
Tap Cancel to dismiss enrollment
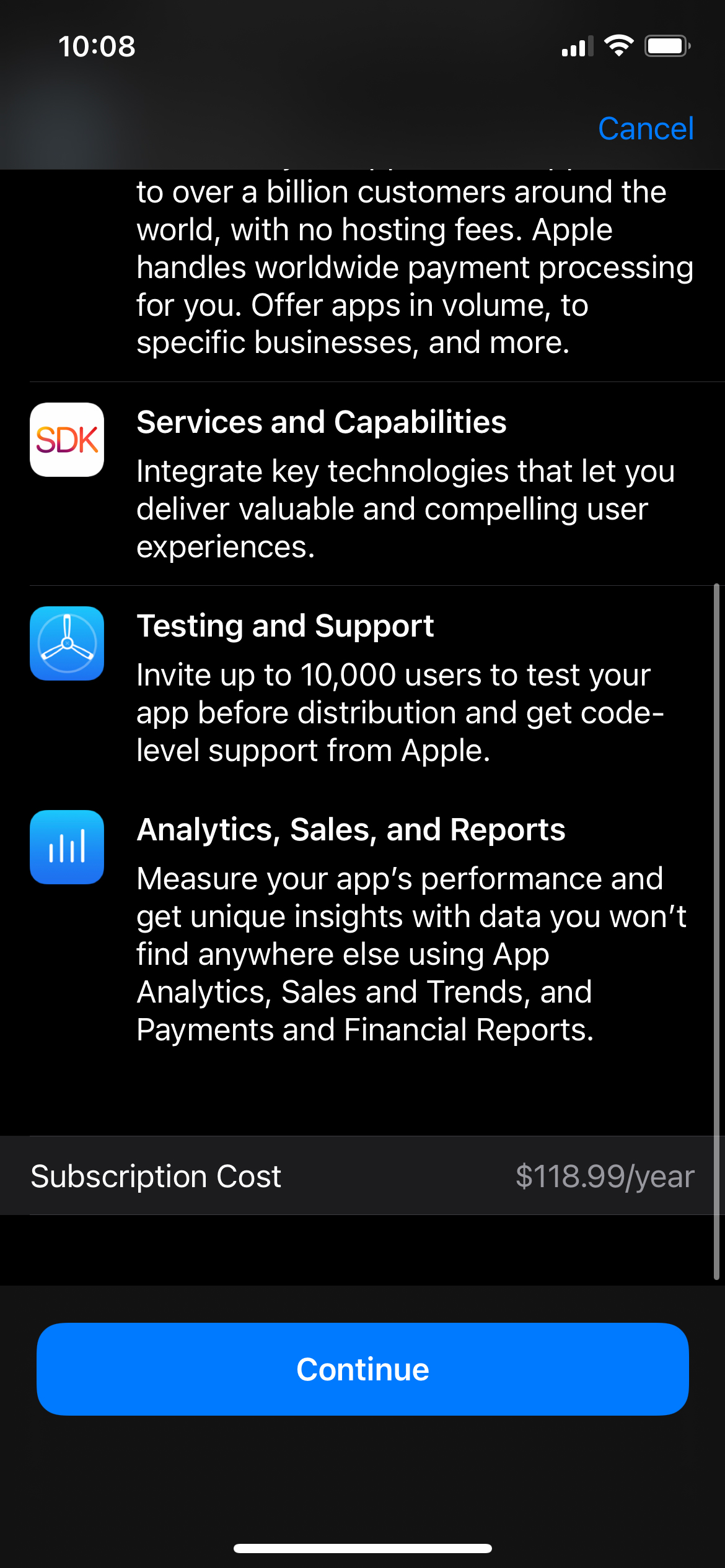645,129
